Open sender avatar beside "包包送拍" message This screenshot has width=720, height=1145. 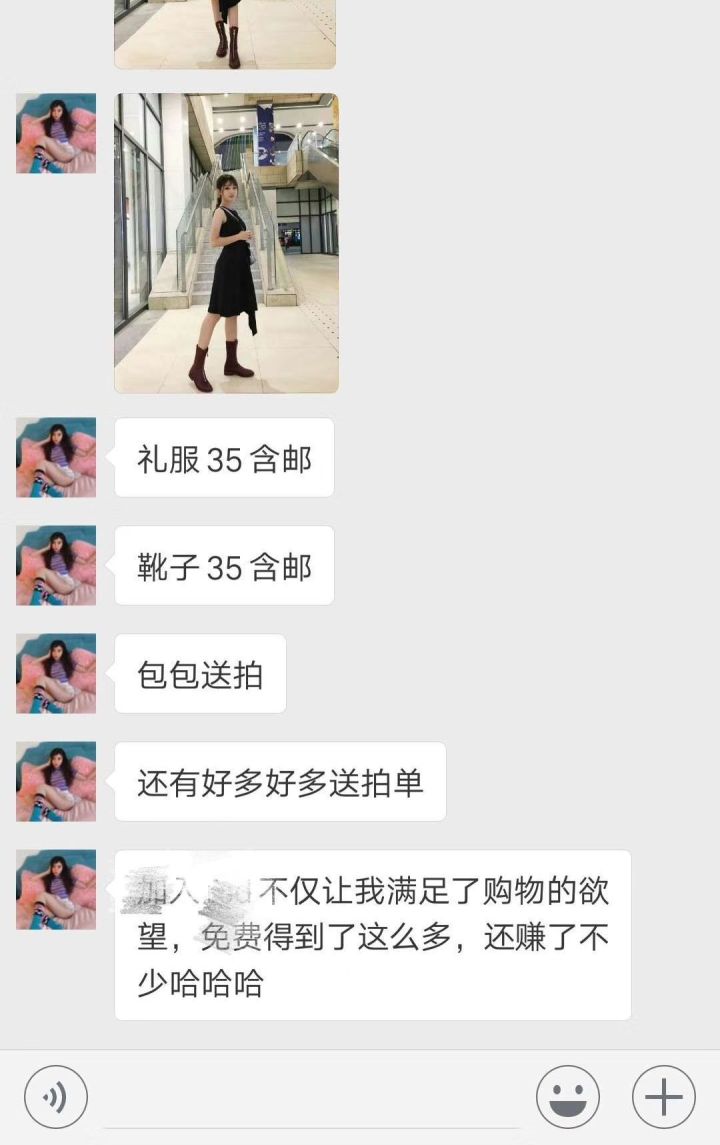pyautogui.click(x=56, y=673)
